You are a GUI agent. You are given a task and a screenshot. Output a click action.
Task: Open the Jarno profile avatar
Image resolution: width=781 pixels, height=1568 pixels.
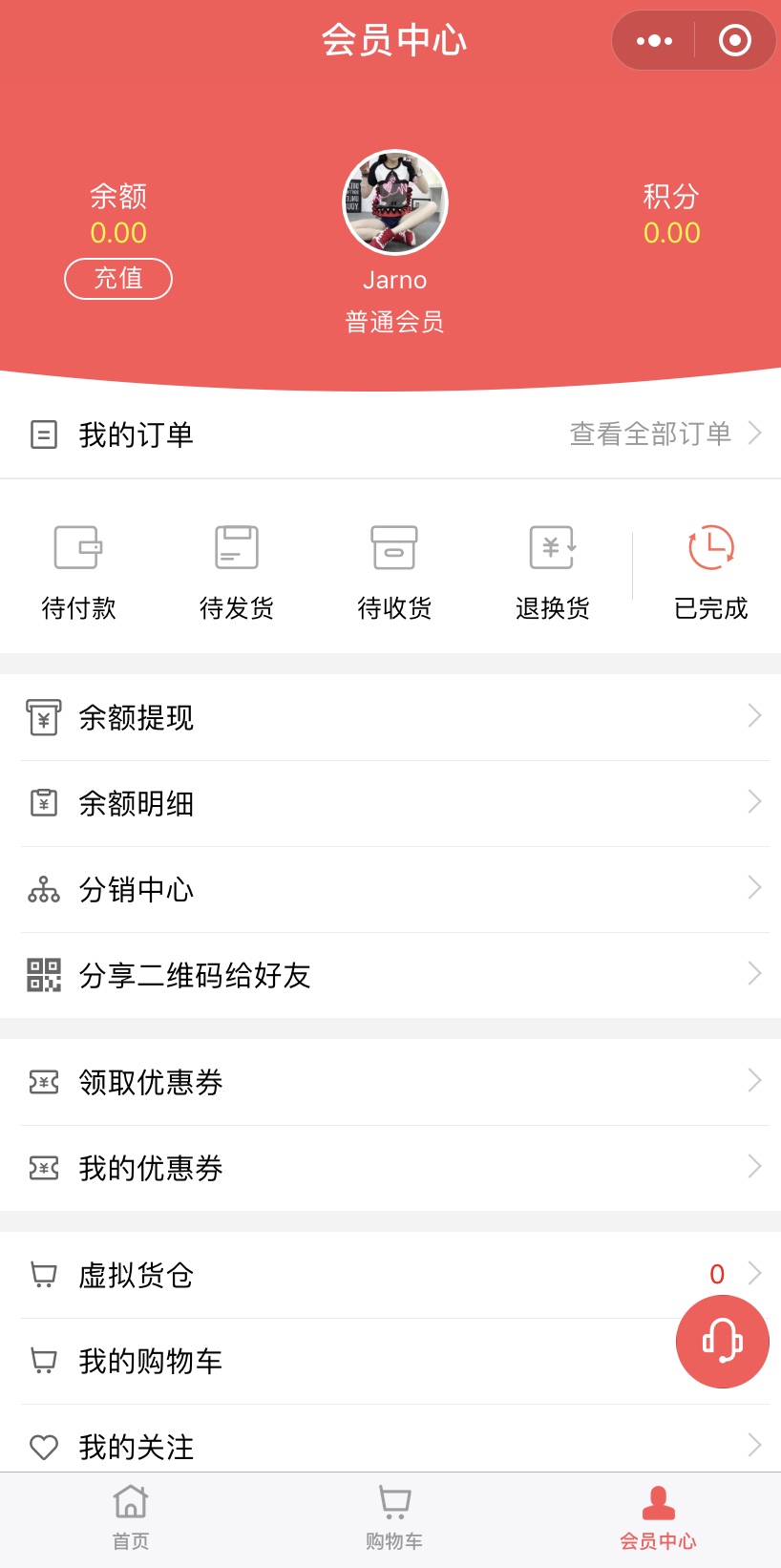click(395, 202)
